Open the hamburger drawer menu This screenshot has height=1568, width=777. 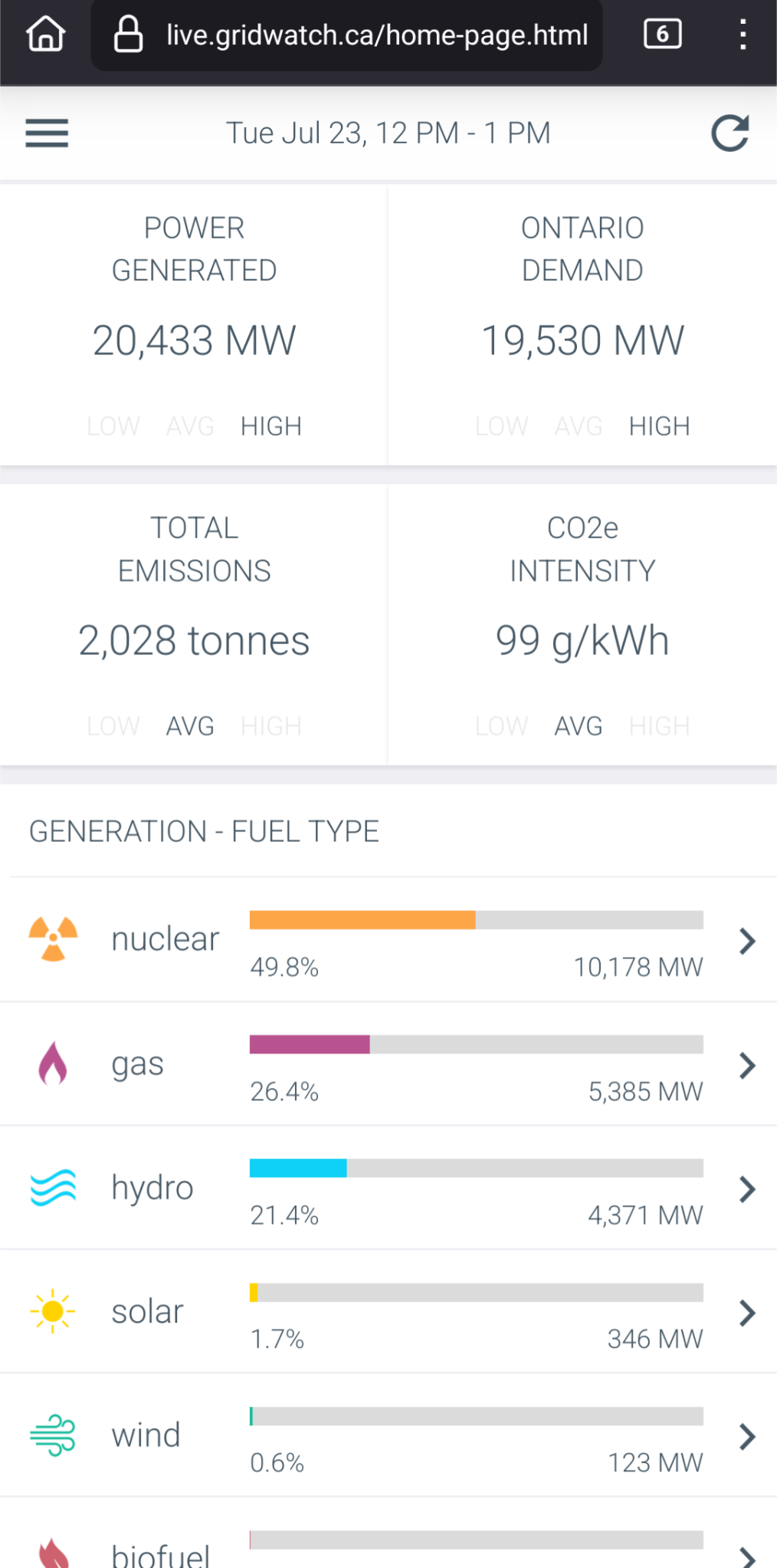pyautogui.click(x=47, y=133)
